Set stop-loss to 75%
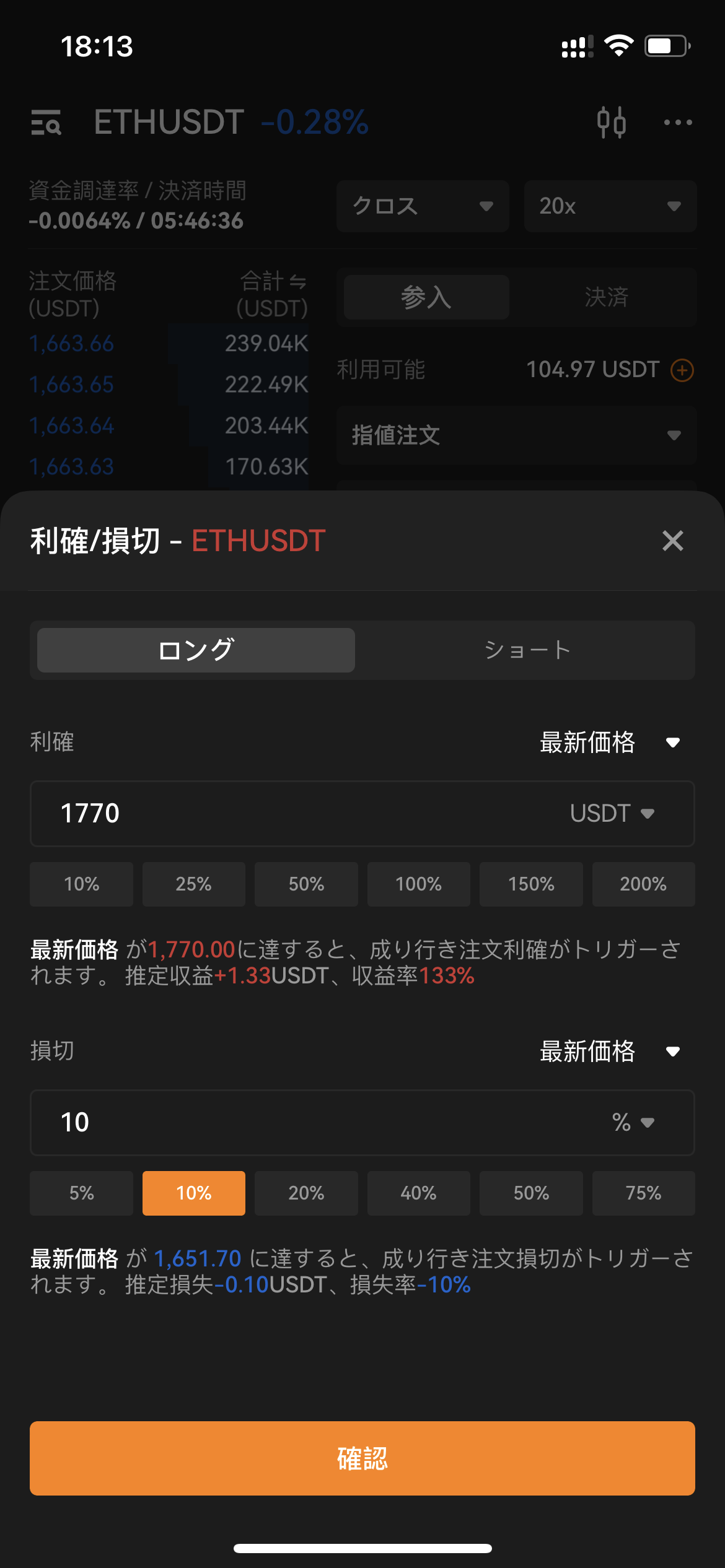 point(643,1193)
